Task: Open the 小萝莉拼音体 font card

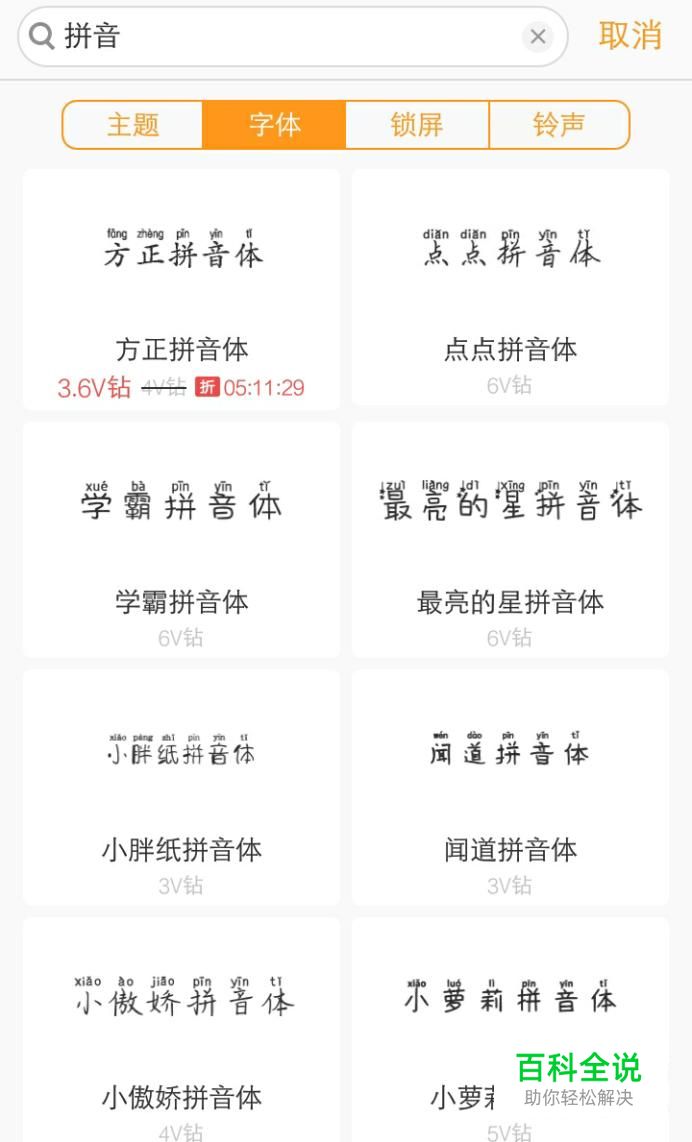Action: click(510, 1030)
